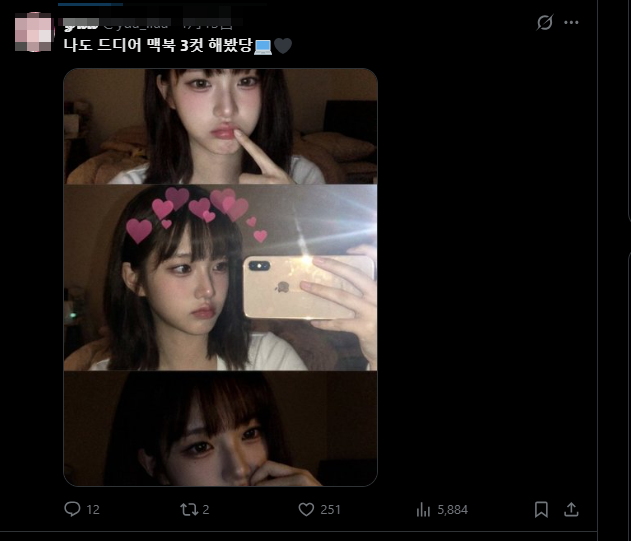The height and width of the screenshot is (541, 631).
Task: Share the post using the share icon
Action: (572, 509)
